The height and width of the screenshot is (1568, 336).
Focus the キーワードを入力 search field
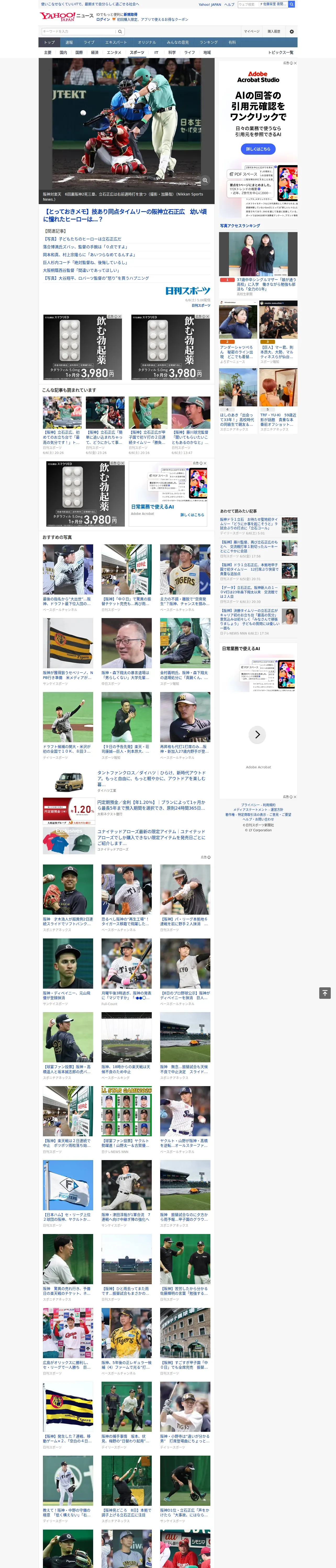click(x=79, y=31)
